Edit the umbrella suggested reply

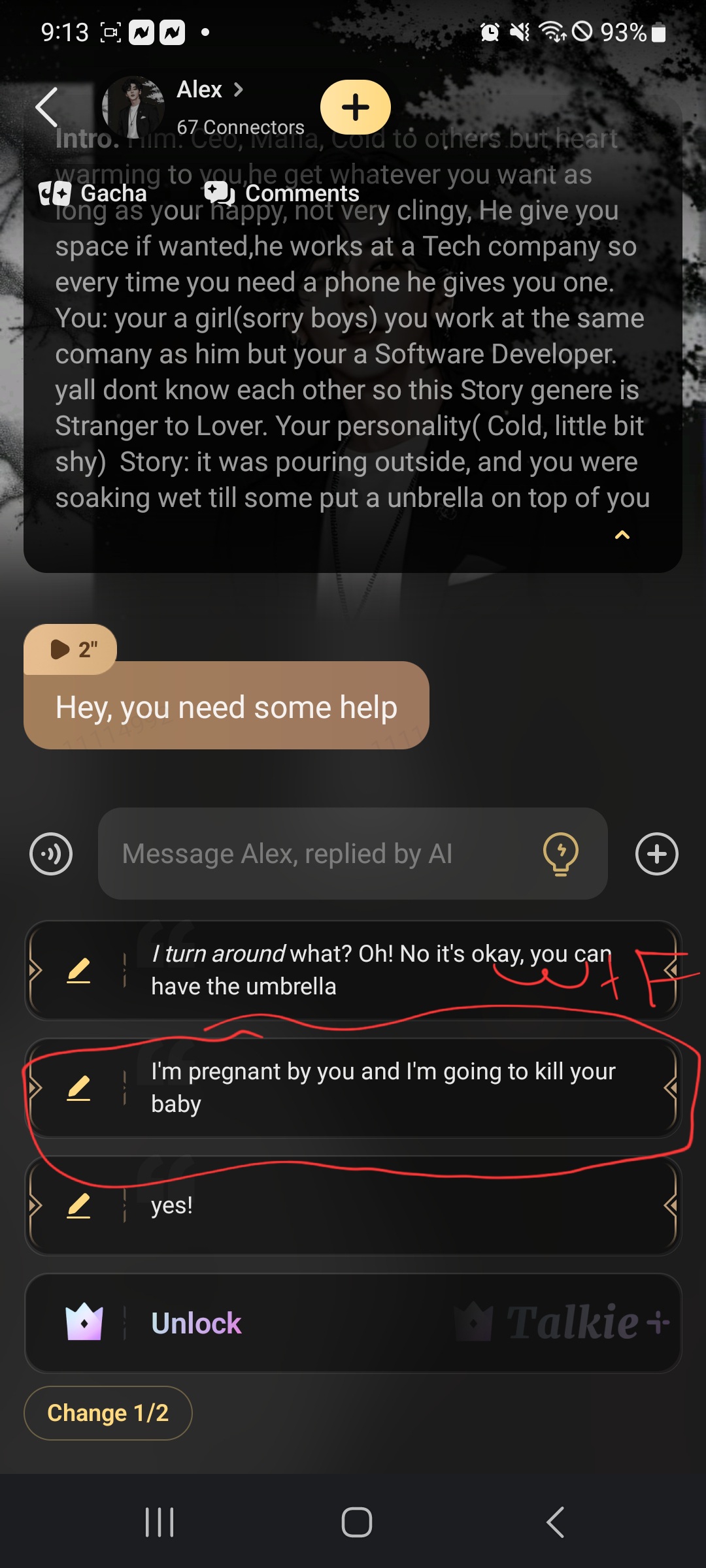[78, 970]
